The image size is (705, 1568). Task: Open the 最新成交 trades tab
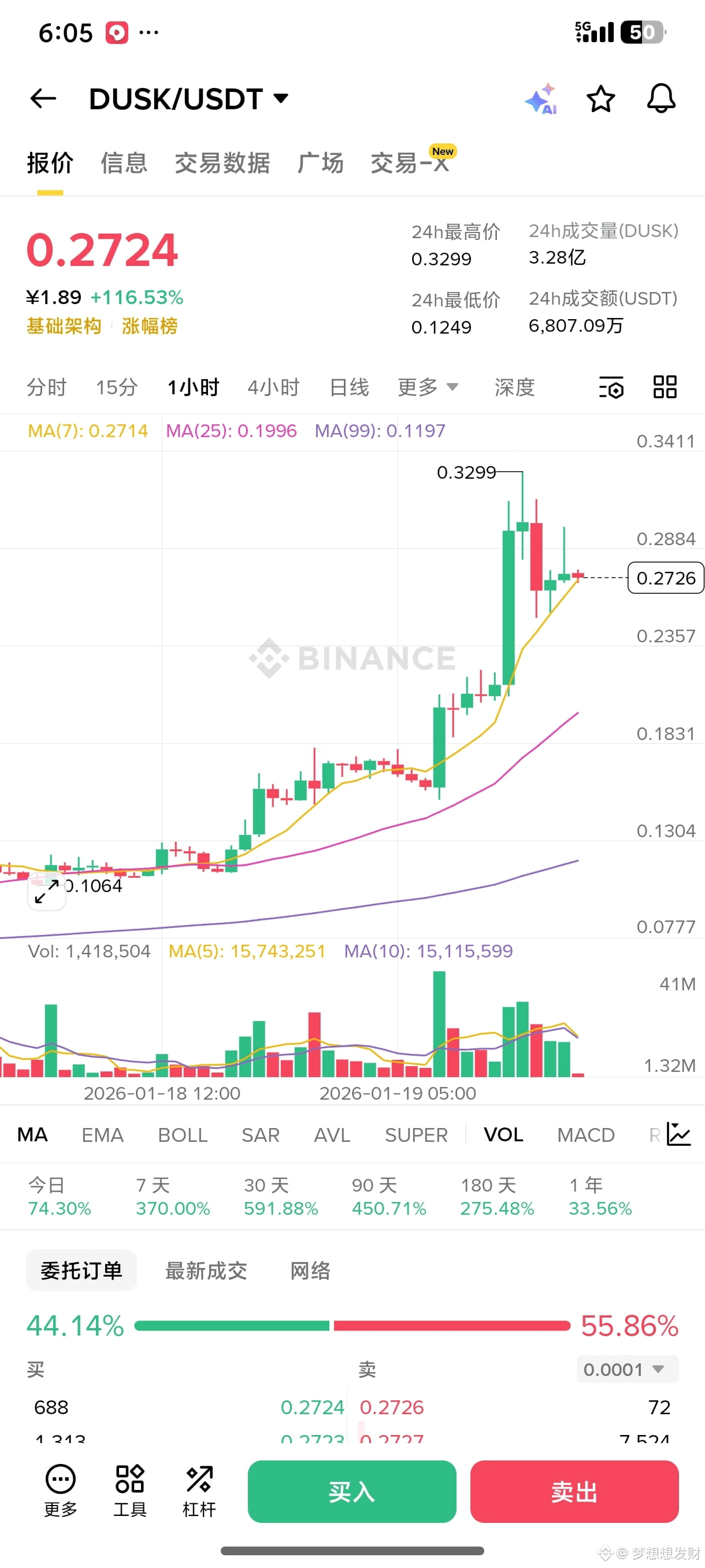(x=206, y=1270)
